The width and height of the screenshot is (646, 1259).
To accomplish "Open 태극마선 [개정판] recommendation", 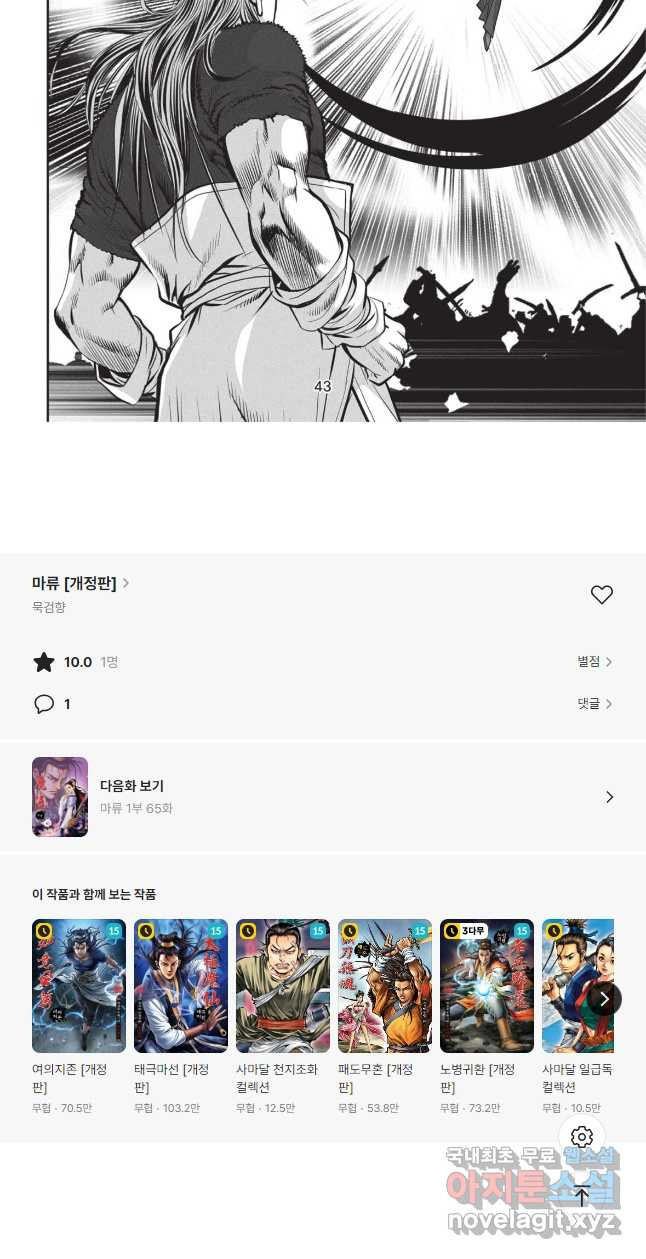I will tap(181, 1017).
